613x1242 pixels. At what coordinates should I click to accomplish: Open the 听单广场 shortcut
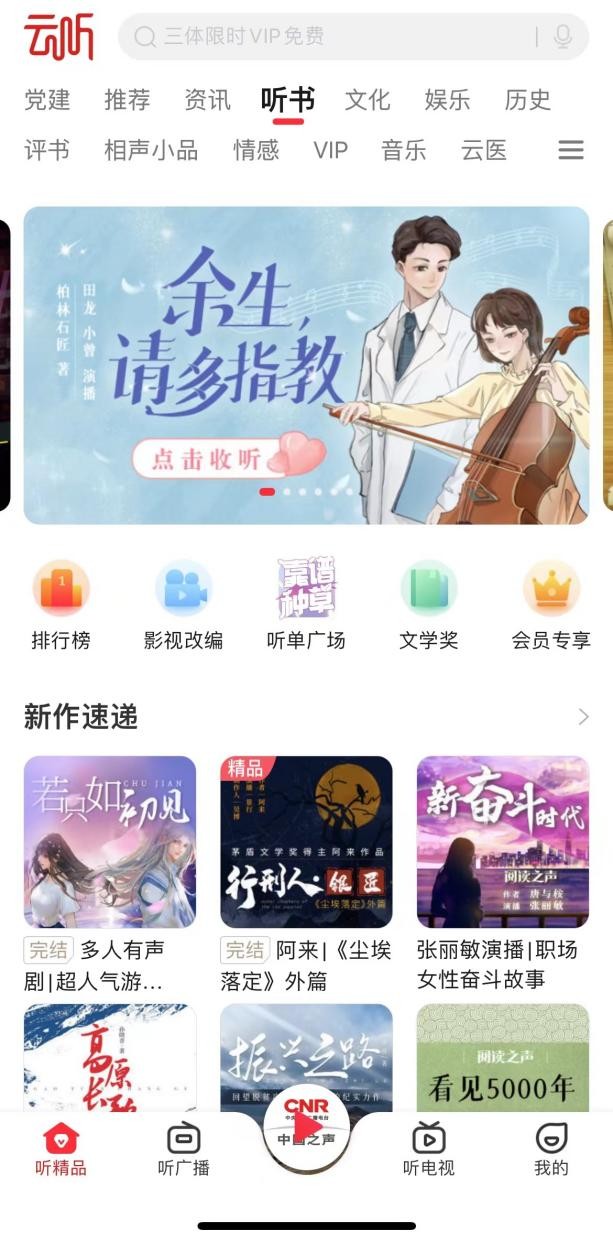click(306, 606)
